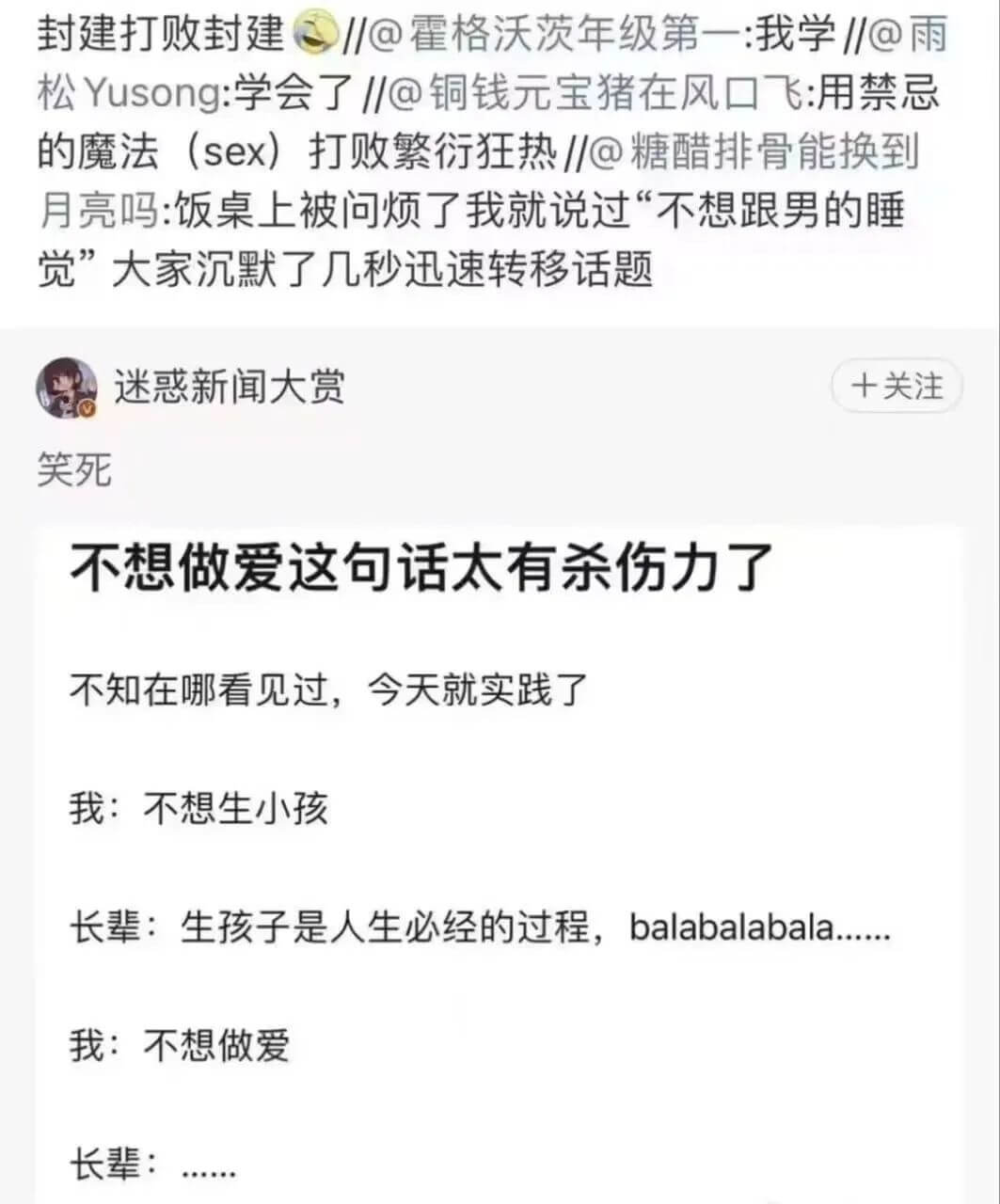Open 迷惑新闻大赏's profile avatar
Image resolution: width=1000 pixels, height=1204 pixels.
coord(66,388)
